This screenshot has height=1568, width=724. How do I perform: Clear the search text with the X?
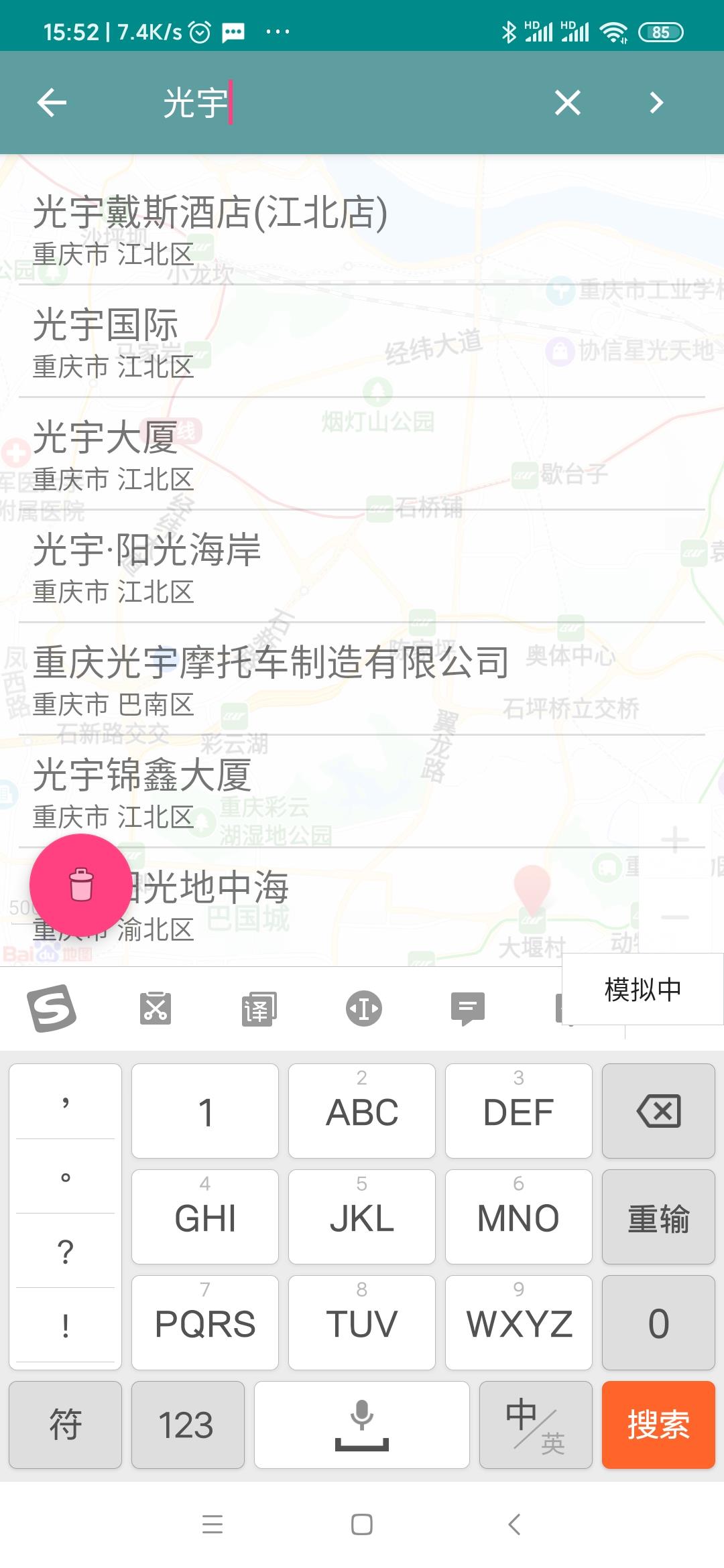click(567, 103)
